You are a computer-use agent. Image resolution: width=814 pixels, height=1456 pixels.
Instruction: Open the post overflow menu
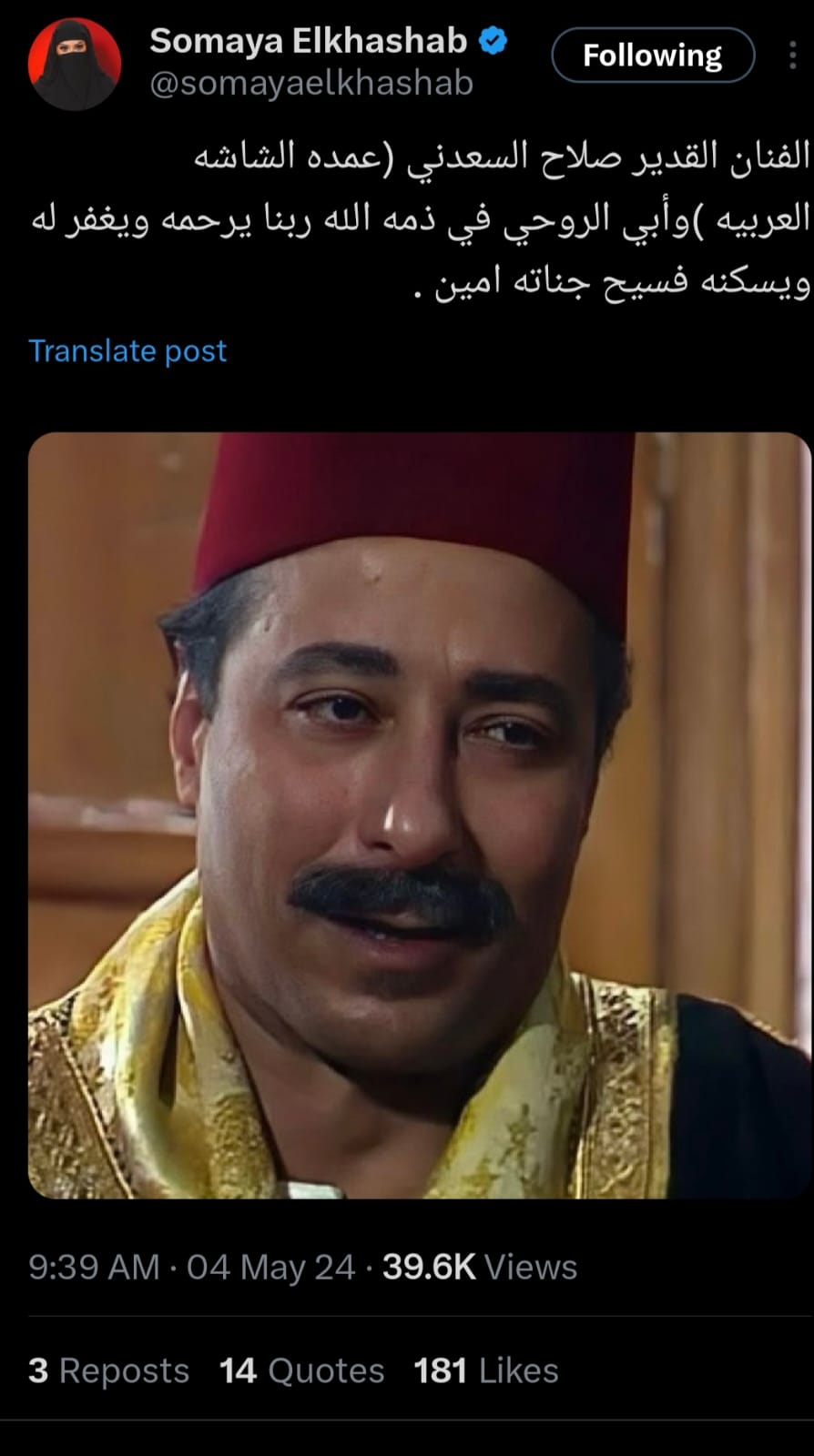pos(792,56)
